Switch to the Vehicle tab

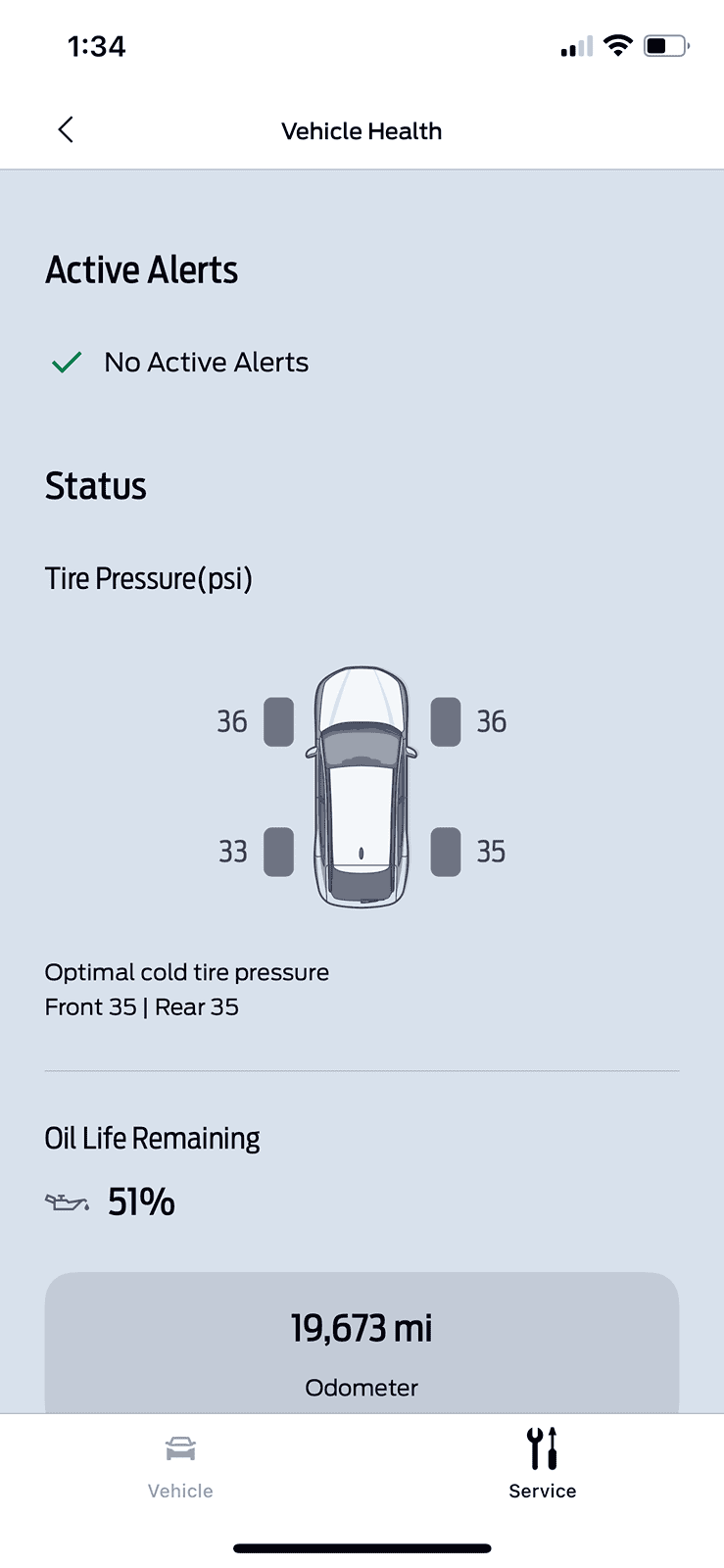pos(180,1466)
